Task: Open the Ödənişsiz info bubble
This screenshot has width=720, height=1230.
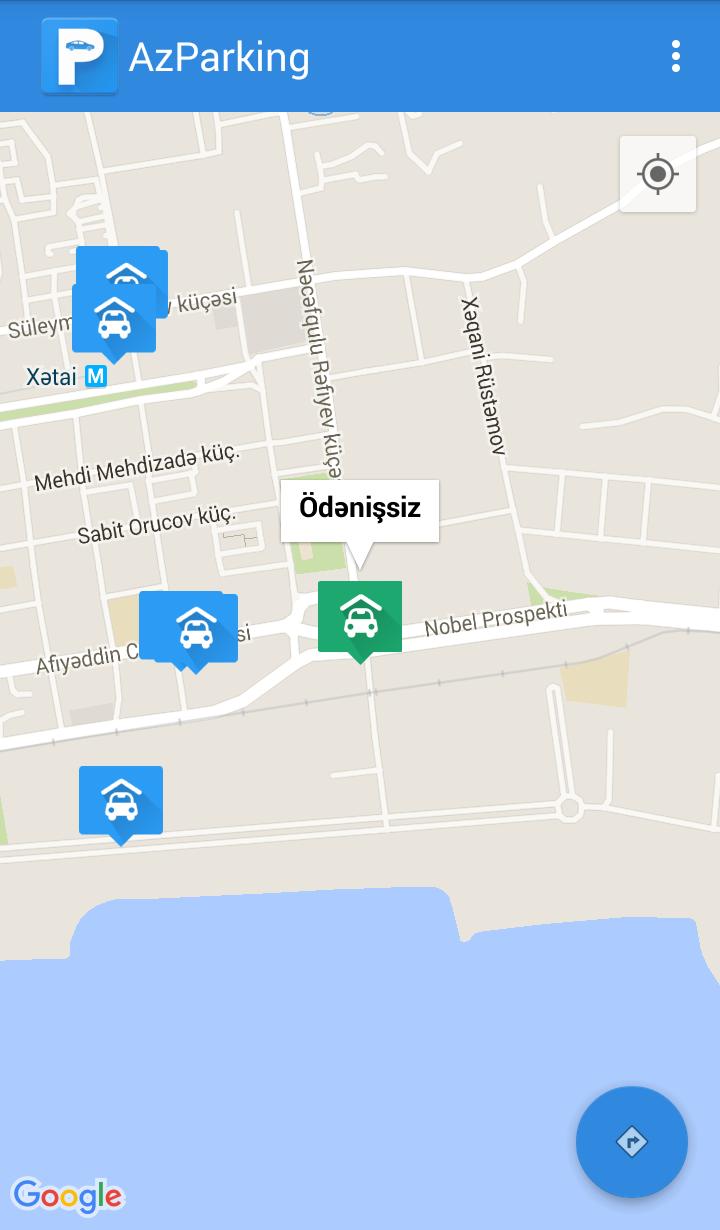Action: (x=360, y=509)
